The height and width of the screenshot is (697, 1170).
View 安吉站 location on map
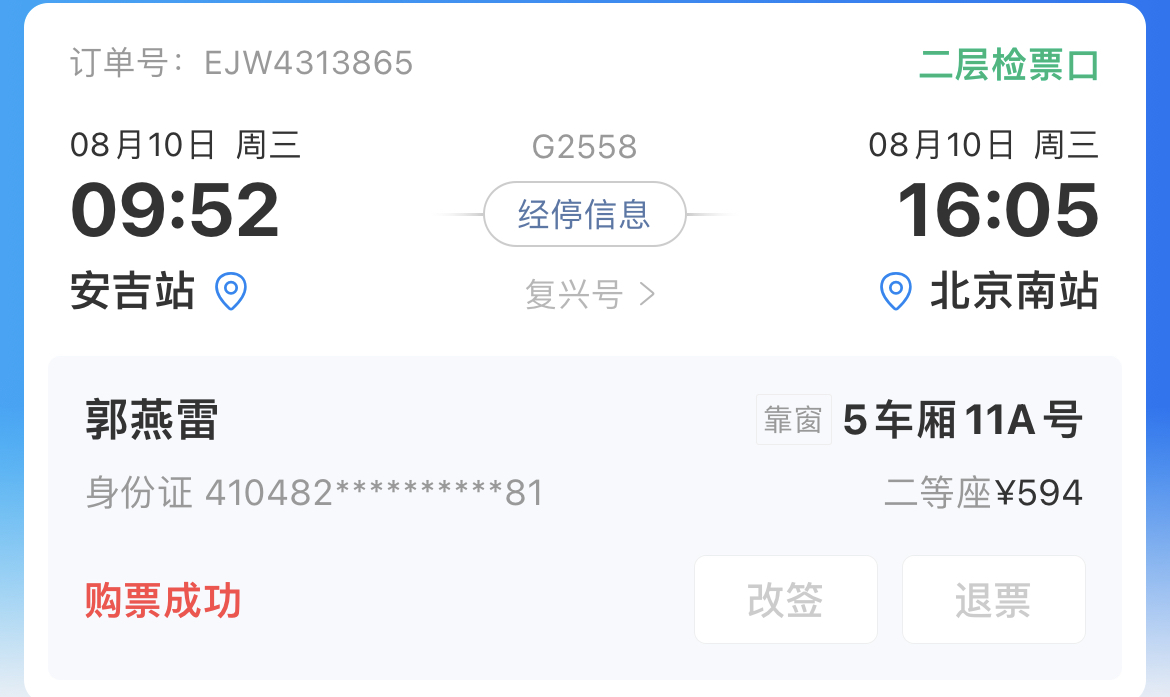pos(231,292)
